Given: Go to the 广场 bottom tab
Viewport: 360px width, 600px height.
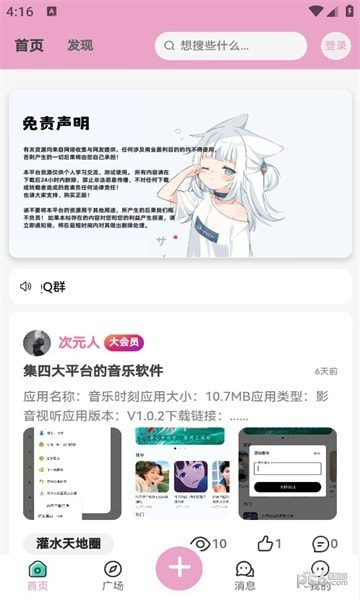Looking at the screenshot, I should 112,576.
